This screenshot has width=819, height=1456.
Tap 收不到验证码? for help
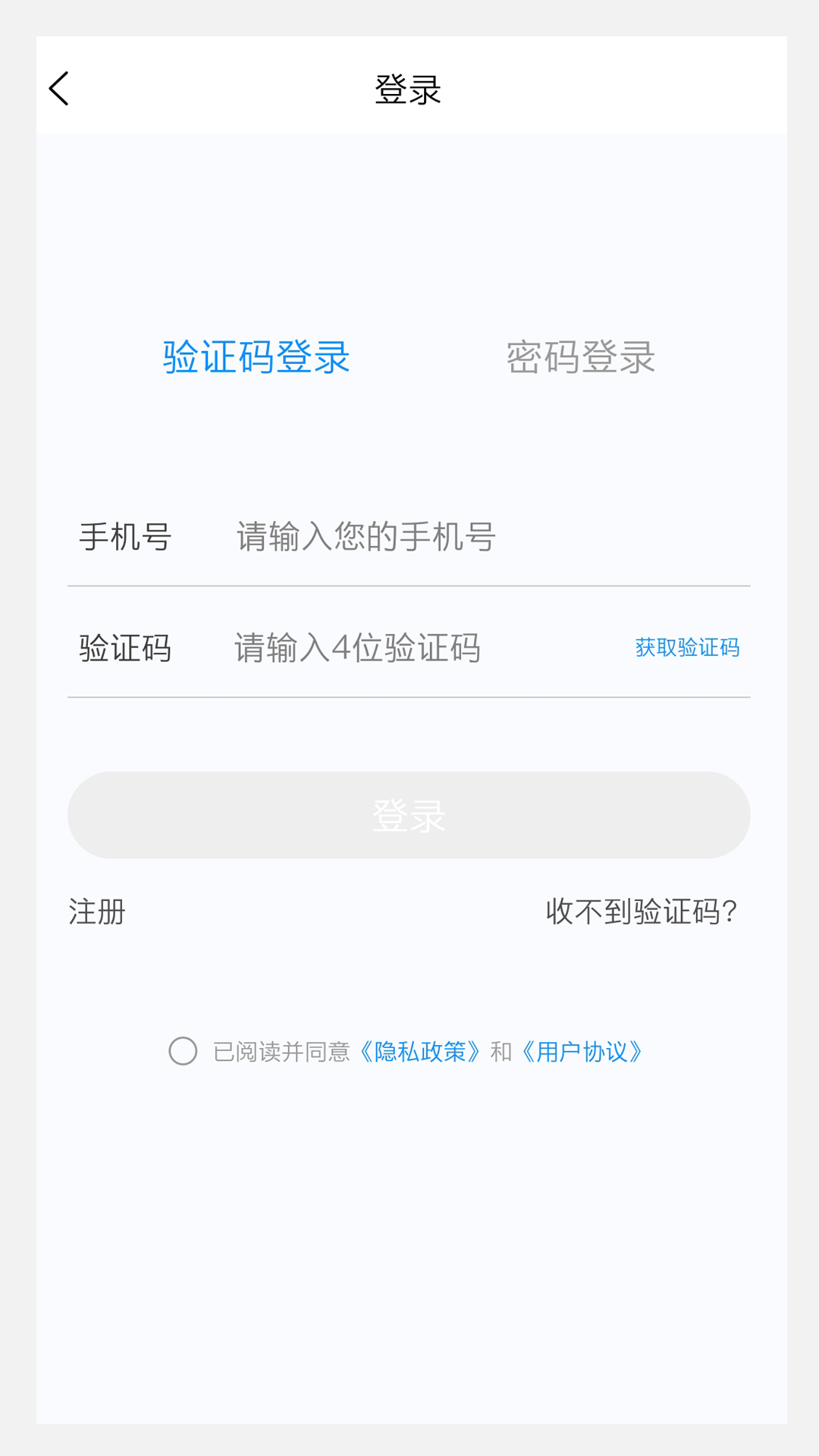tap(642, 912)
